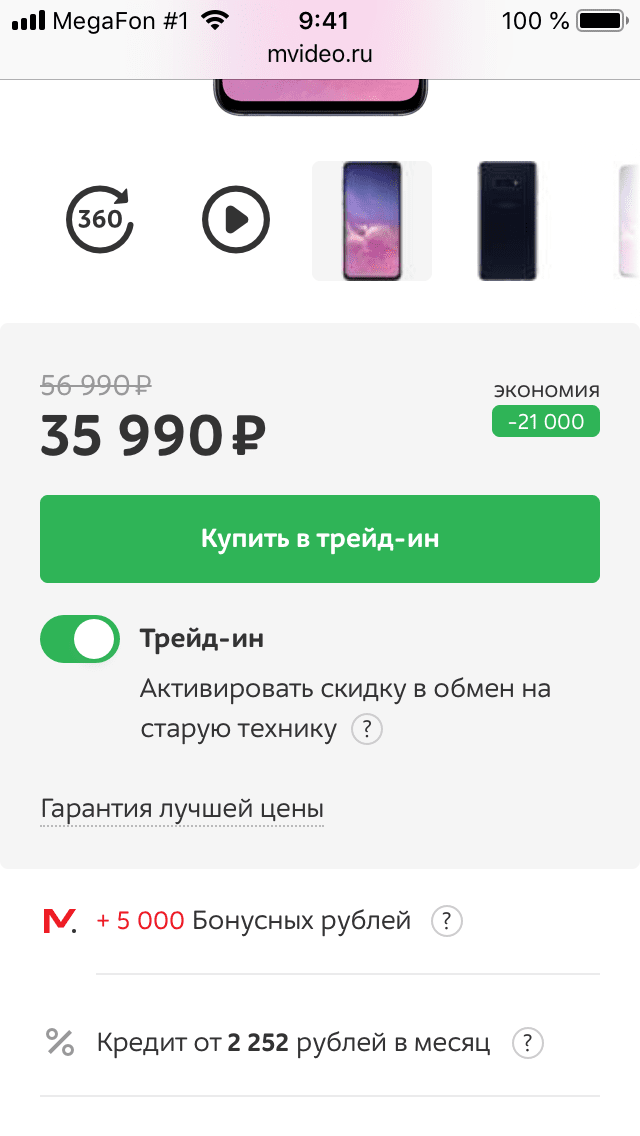Open Гарантия лучшей цены link
640x1136 pixels.
click(x=182, y=809)
